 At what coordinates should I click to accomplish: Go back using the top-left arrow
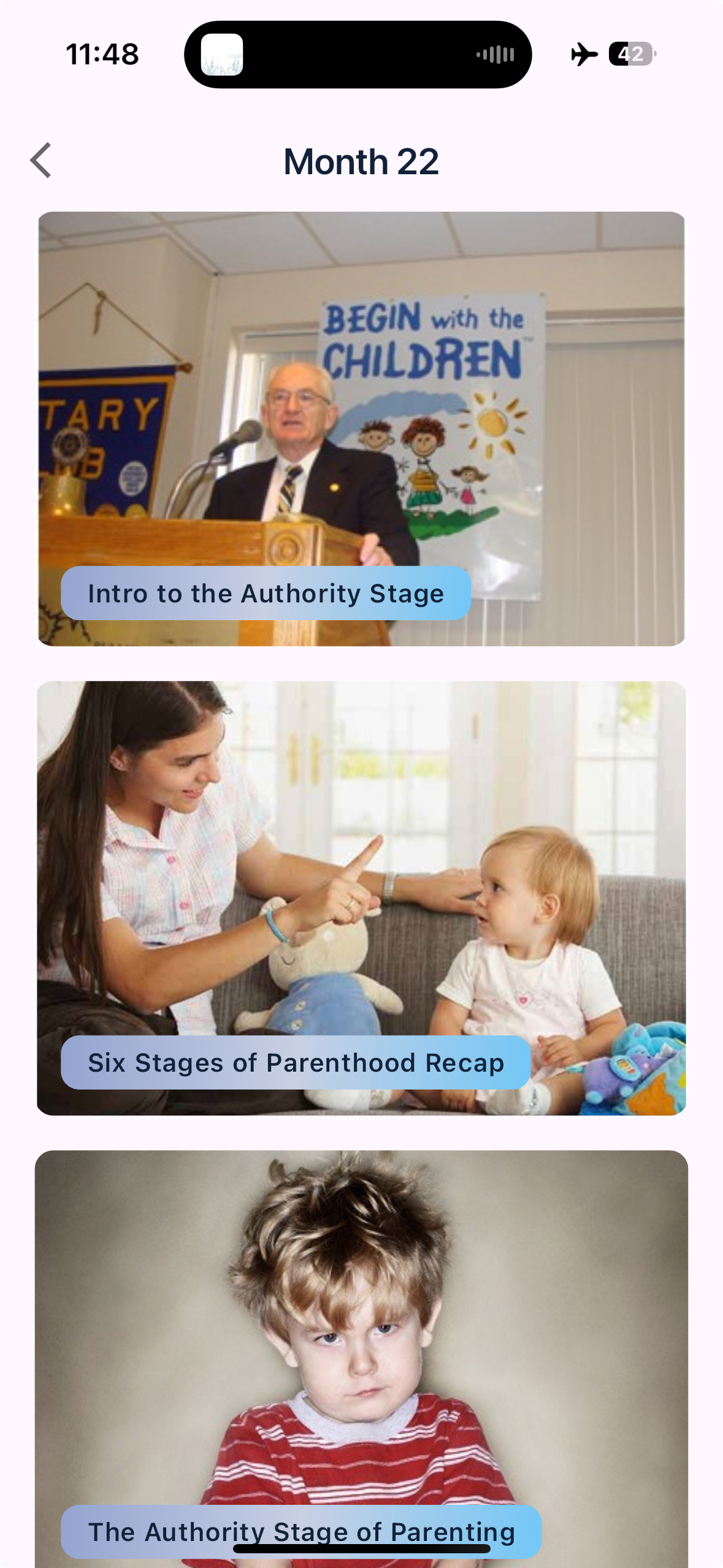(x=41, y=161)
